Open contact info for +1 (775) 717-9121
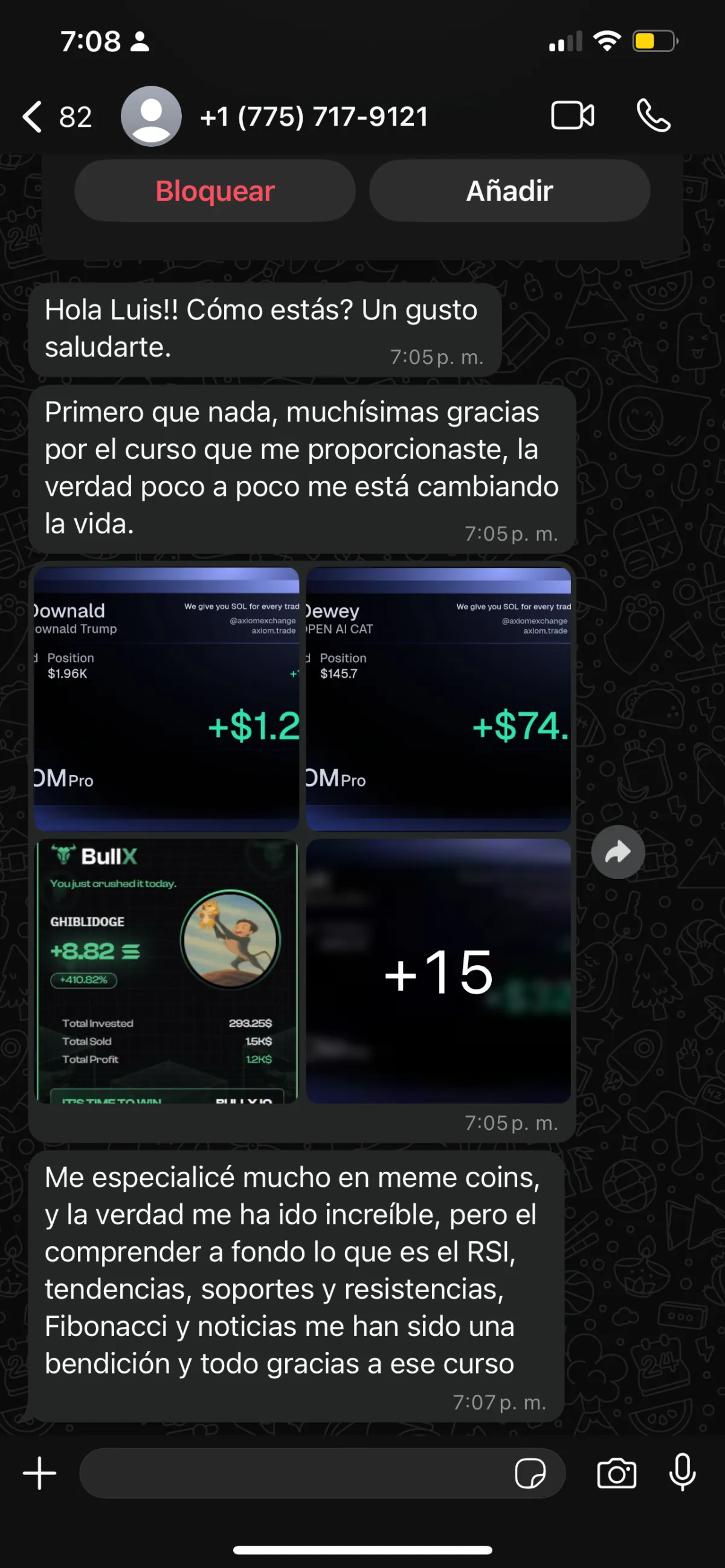 (x=314, y=116)
